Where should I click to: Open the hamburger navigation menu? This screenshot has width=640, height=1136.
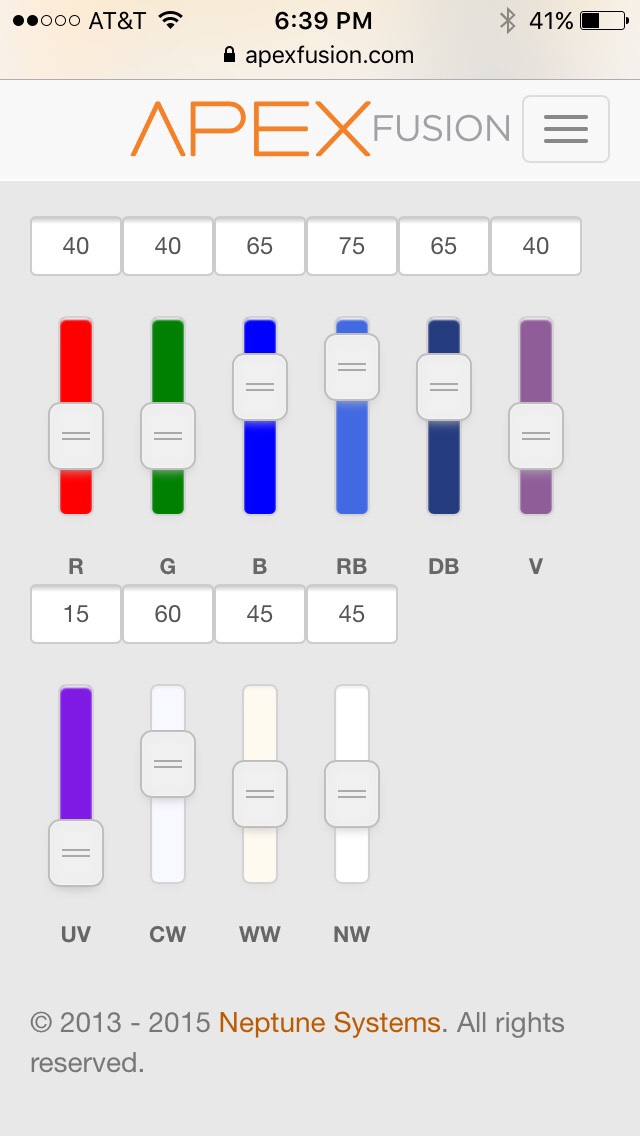565,129
